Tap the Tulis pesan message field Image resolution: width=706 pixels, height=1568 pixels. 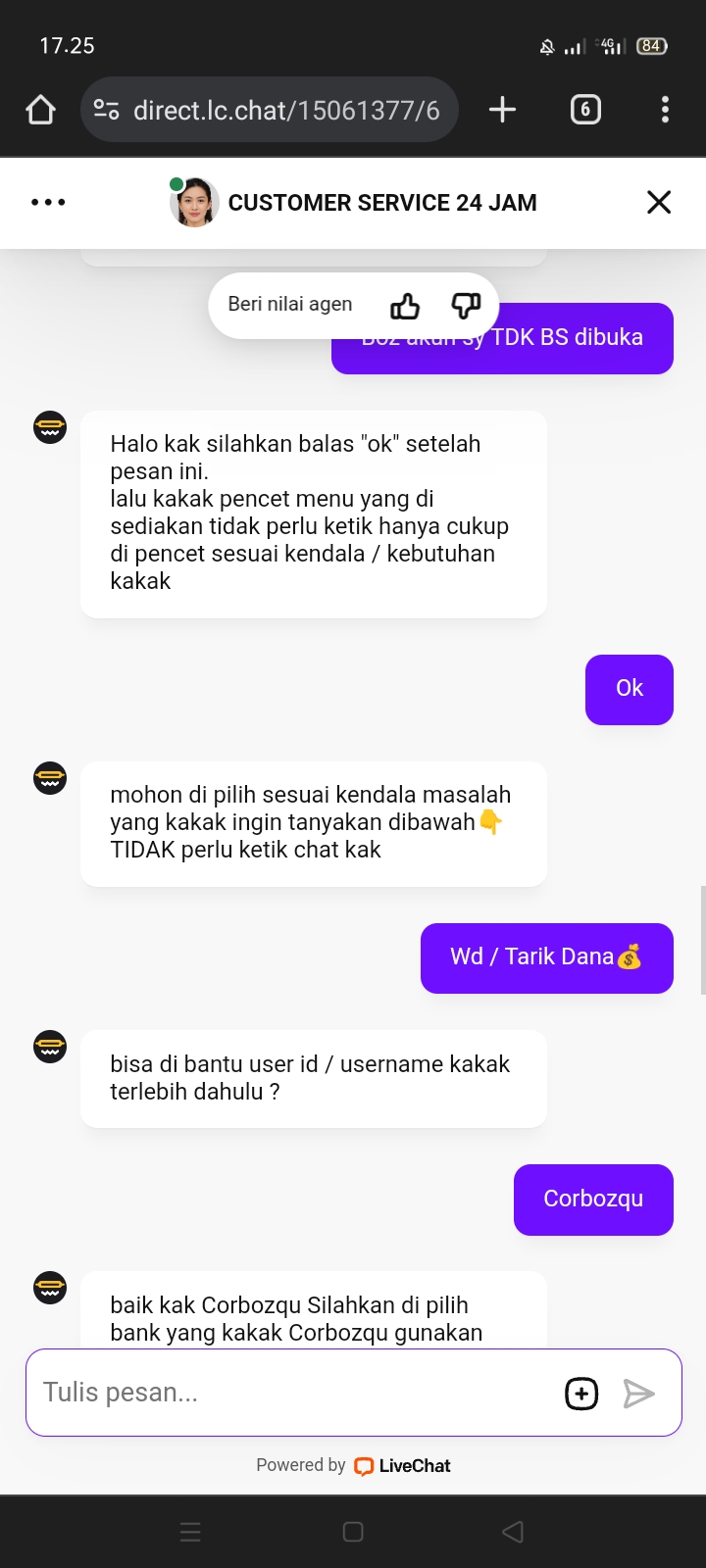pyautogui.click(x=294, y=1393)
